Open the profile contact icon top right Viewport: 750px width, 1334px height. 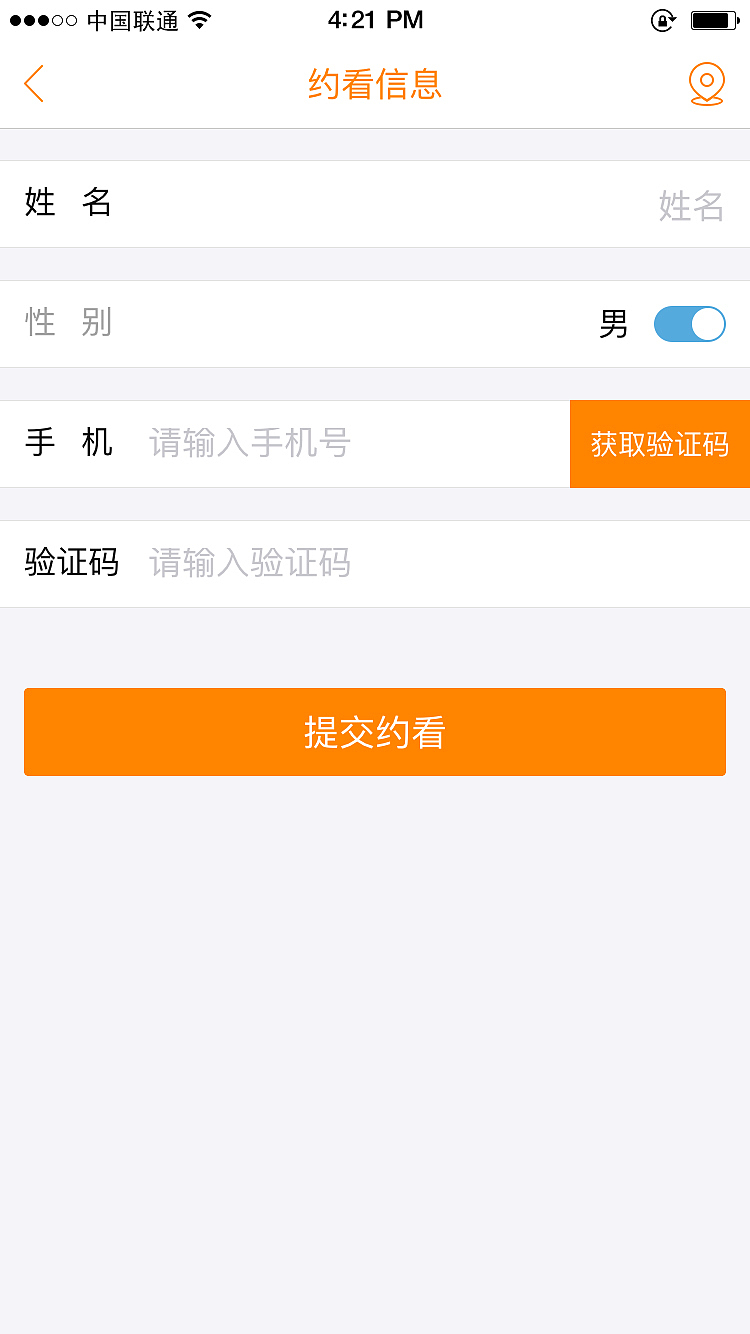[707, 84]
